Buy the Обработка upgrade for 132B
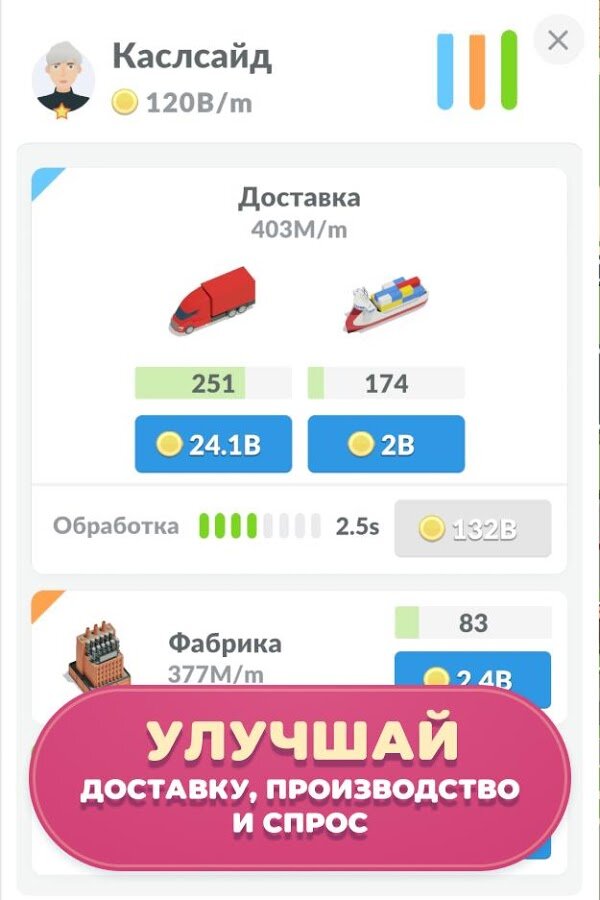 (x=473, y=529)
